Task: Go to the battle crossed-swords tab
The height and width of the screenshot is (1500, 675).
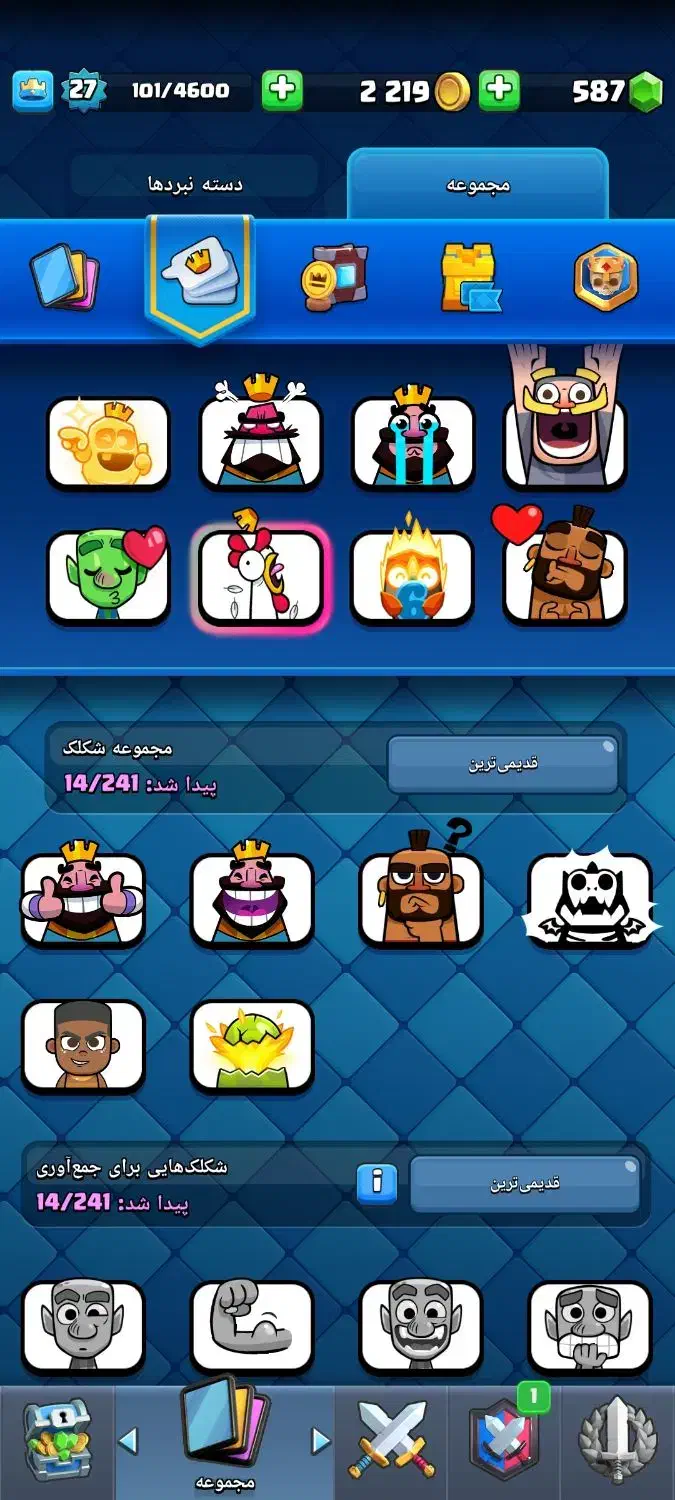Action: (x=392, y=1441)
